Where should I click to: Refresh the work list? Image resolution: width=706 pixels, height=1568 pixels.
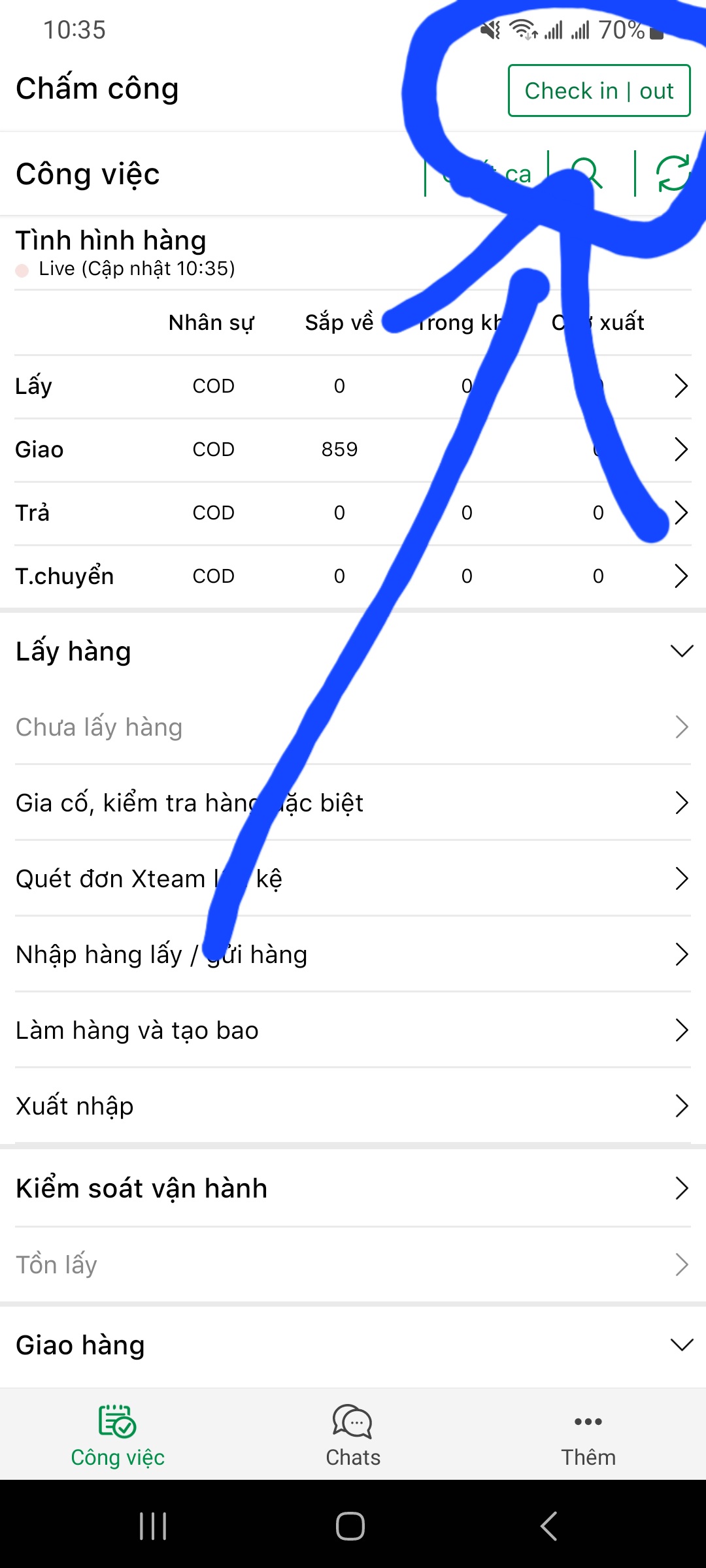pyautogui.click(x=673, y=173)
